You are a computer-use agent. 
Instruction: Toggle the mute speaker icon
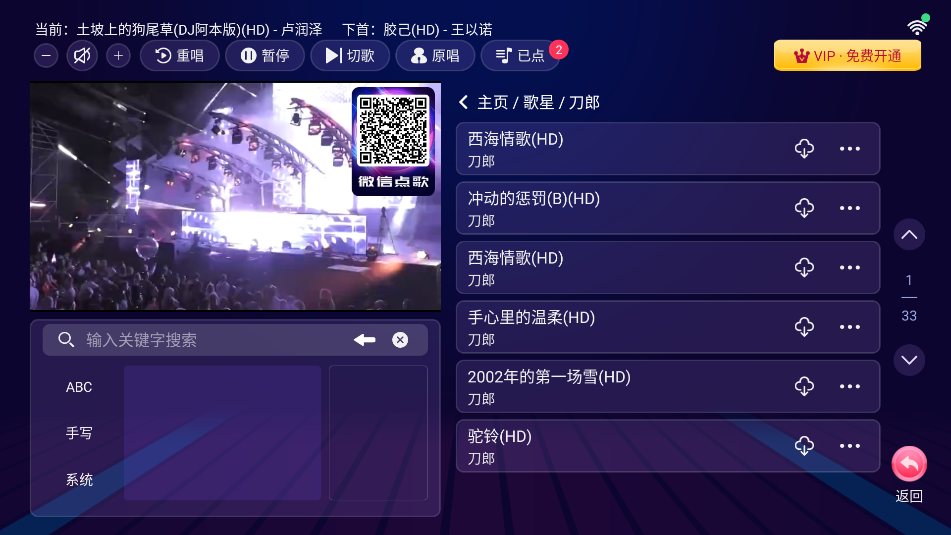82,56
